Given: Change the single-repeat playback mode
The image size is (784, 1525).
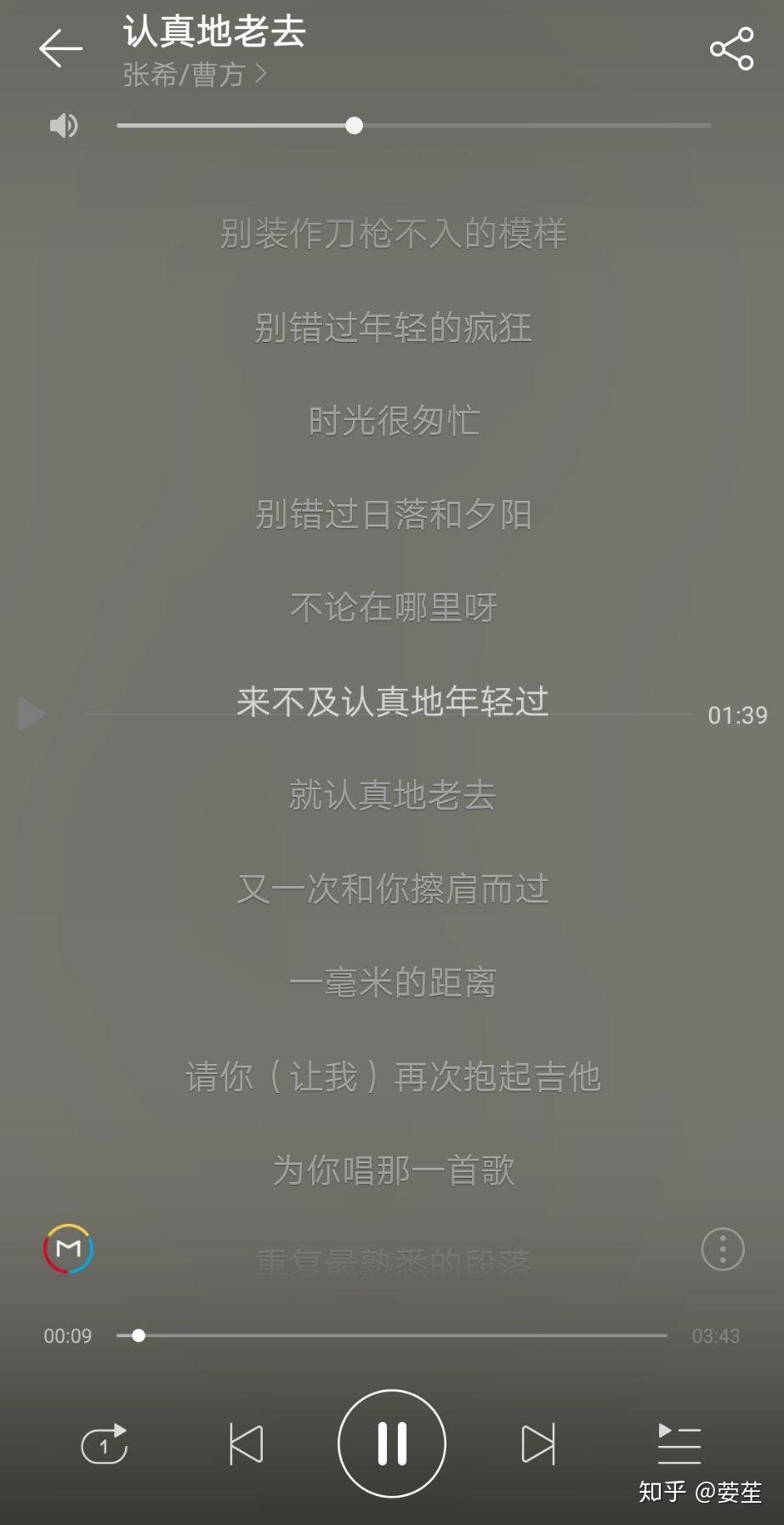Looking at the screenshot, I should [x=105, y=1444].
